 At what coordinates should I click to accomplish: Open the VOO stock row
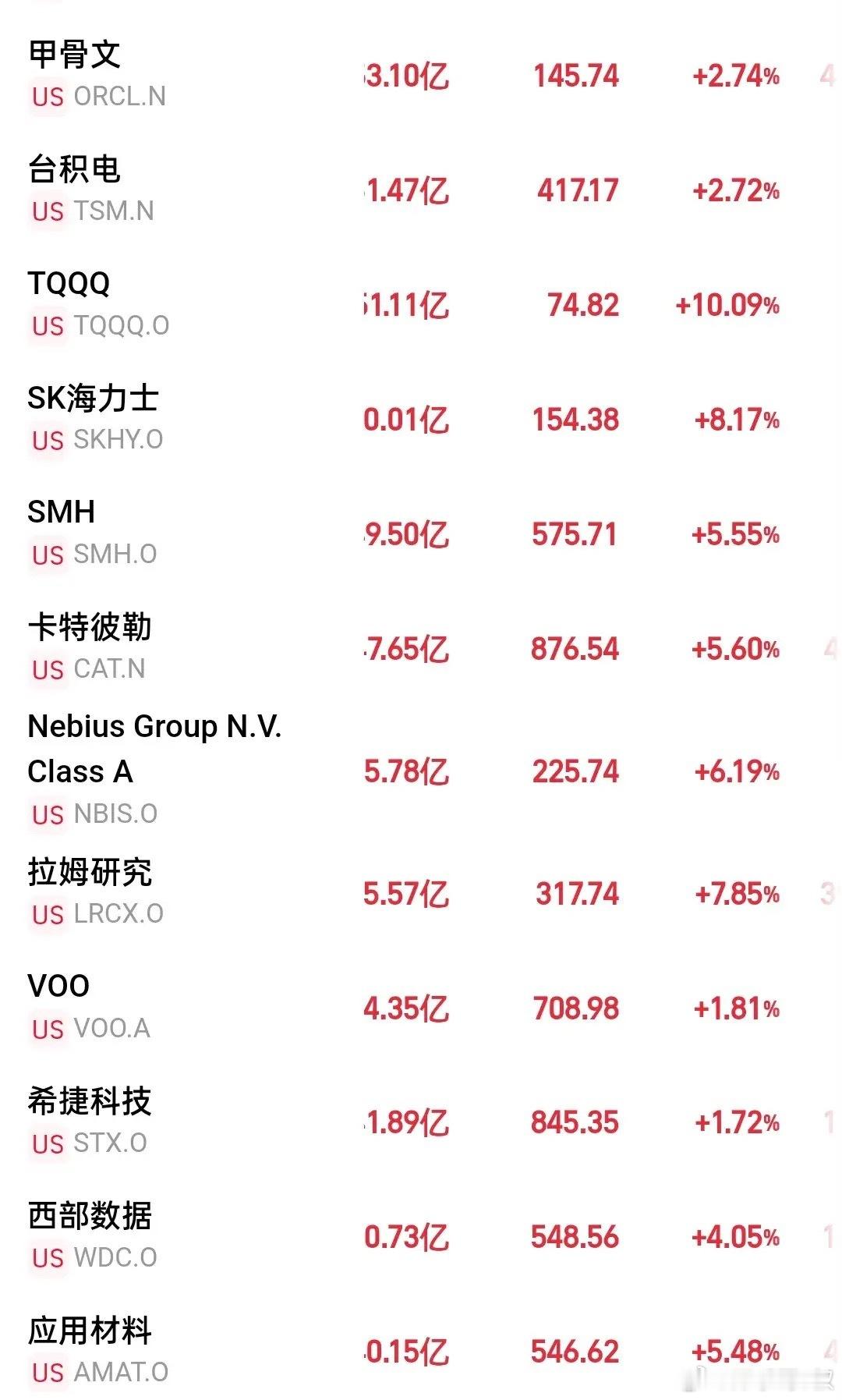421,1008
